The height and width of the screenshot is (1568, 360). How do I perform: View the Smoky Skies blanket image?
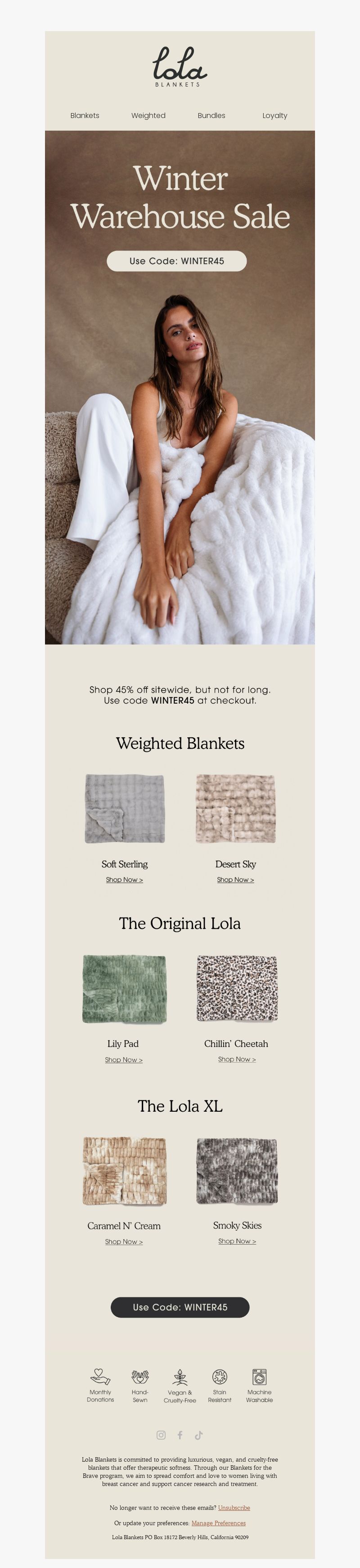(237, 1171)
